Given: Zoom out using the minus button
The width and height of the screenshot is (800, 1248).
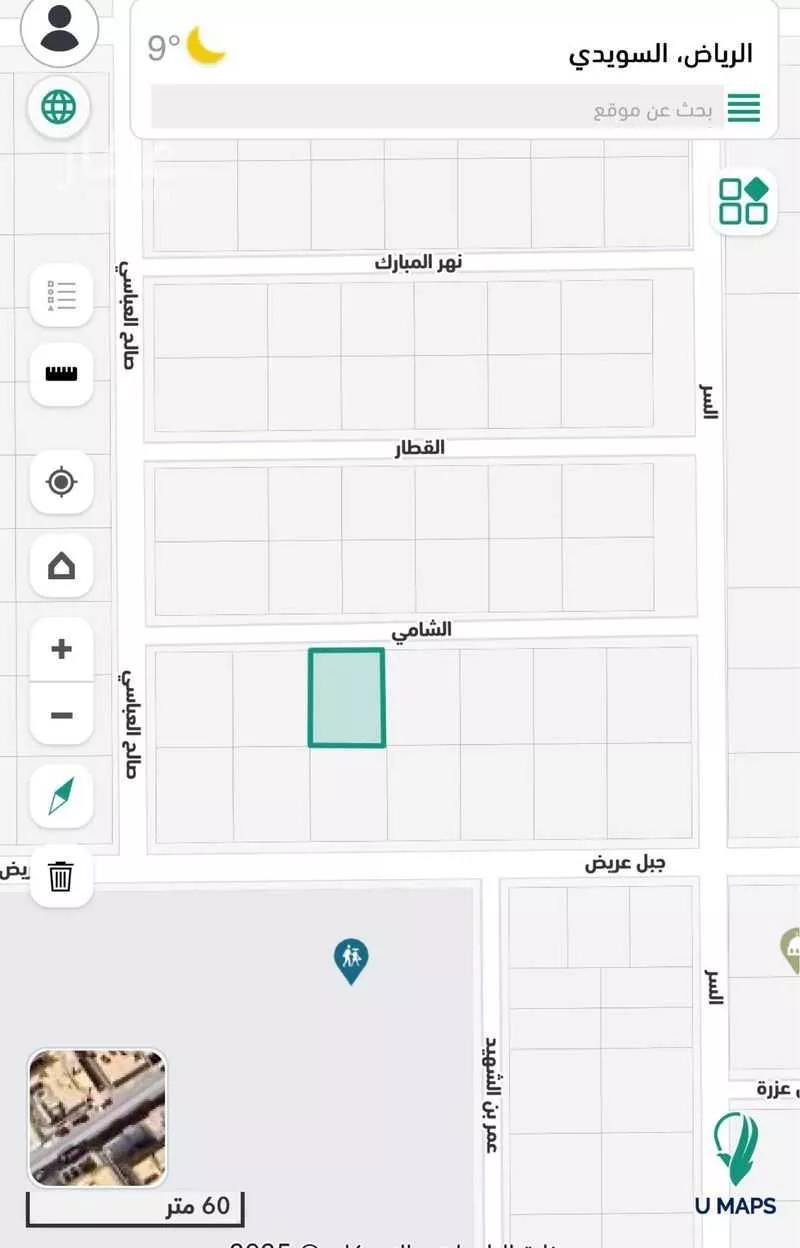Looking at the screenshot, I should [60, 713].
